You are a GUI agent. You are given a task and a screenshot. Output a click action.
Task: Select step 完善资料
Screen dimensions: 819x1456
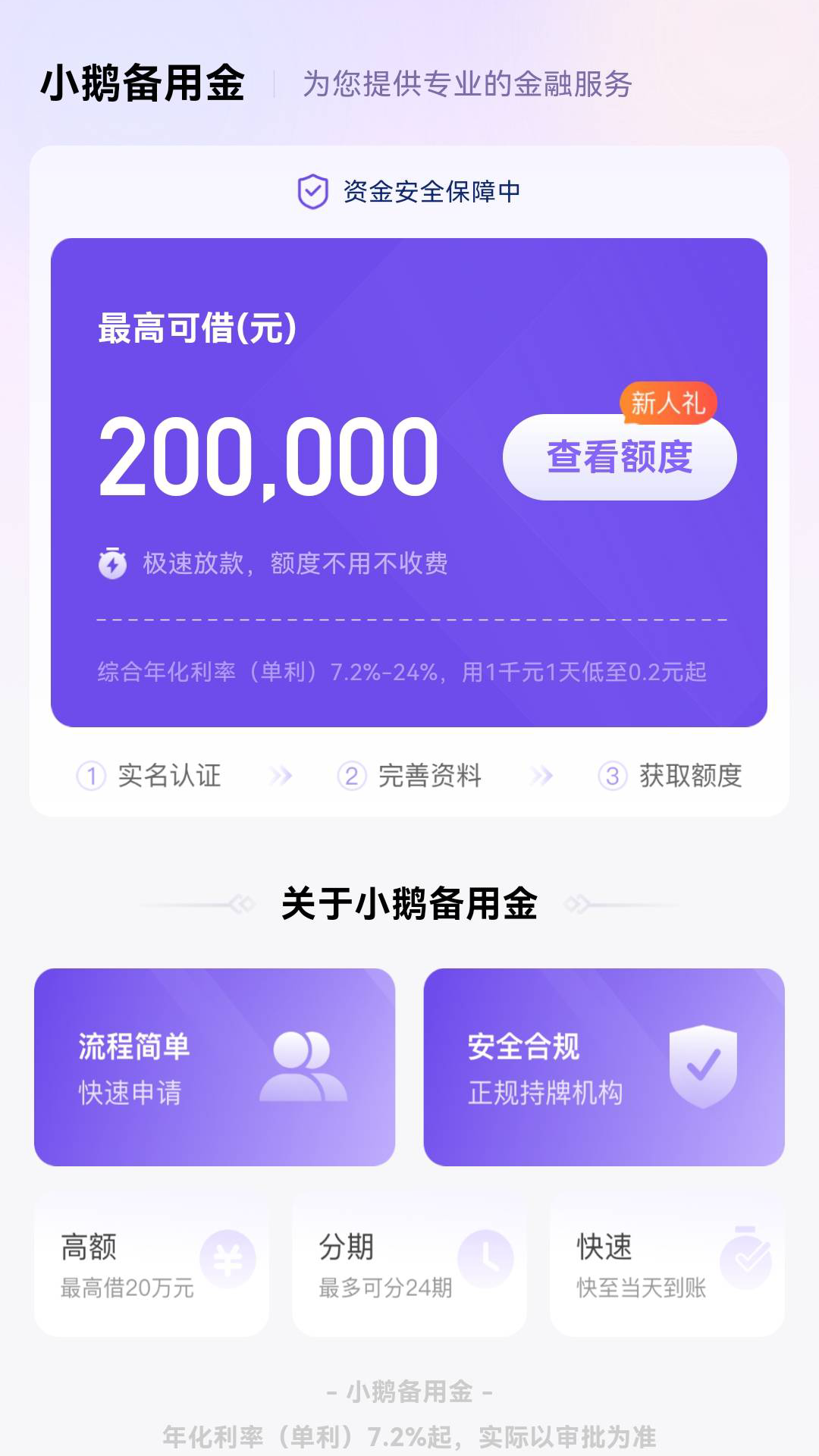point(428,776)
